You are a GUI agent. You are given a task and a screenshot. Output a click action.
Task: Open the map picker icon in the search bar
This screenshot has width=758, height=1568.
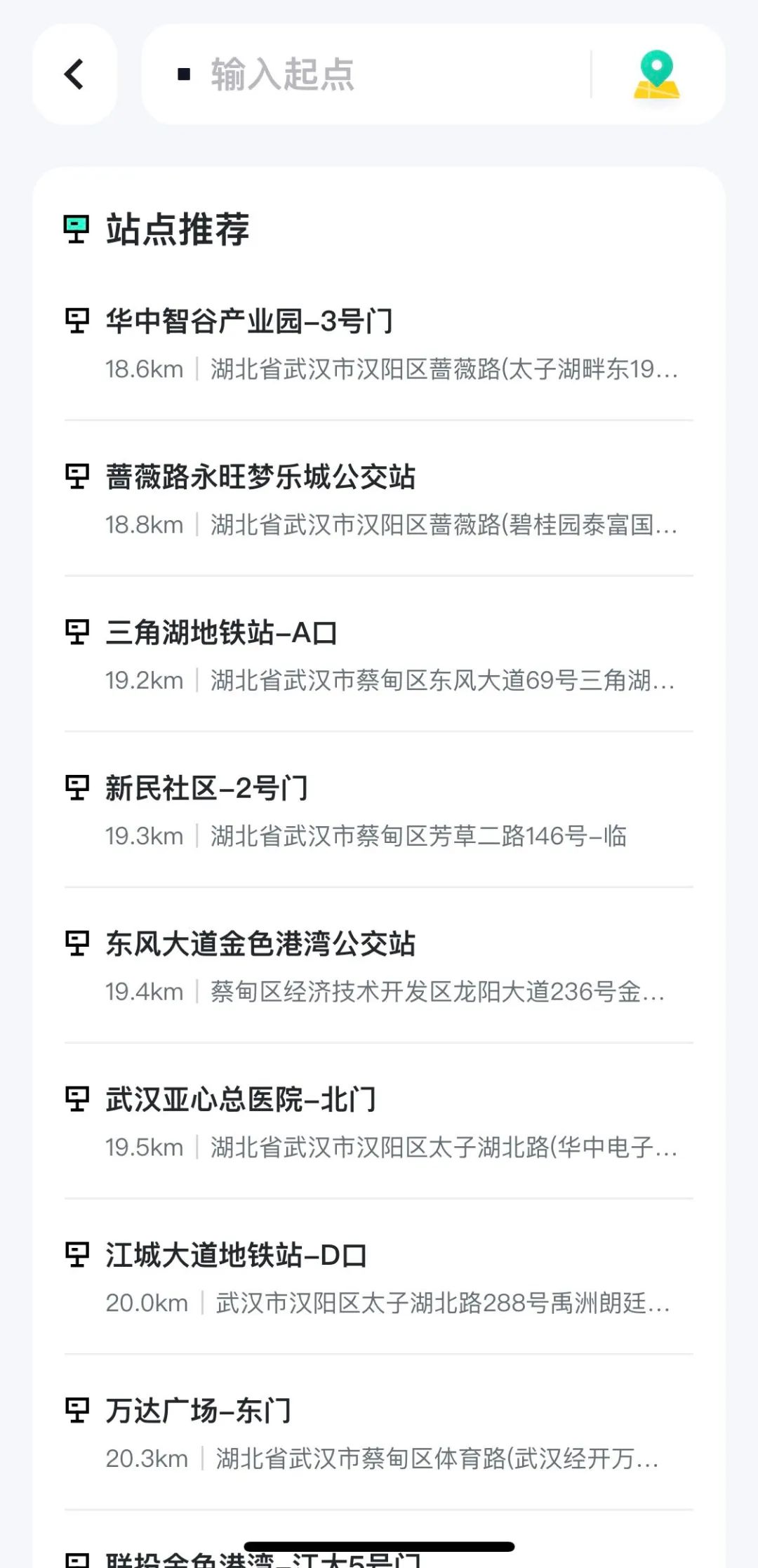[x=657, y=75]
